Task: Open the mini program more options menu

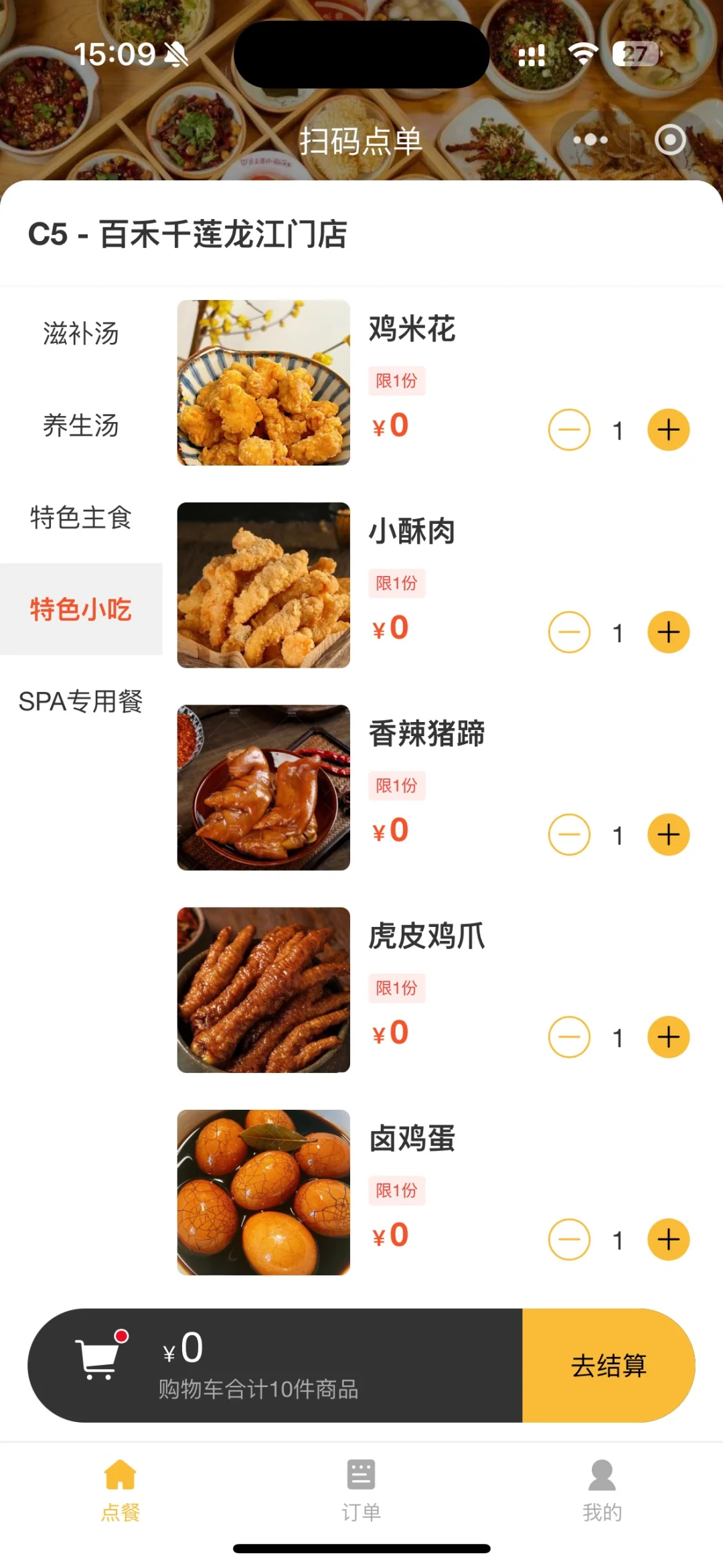Action: (x=590, y=140)
